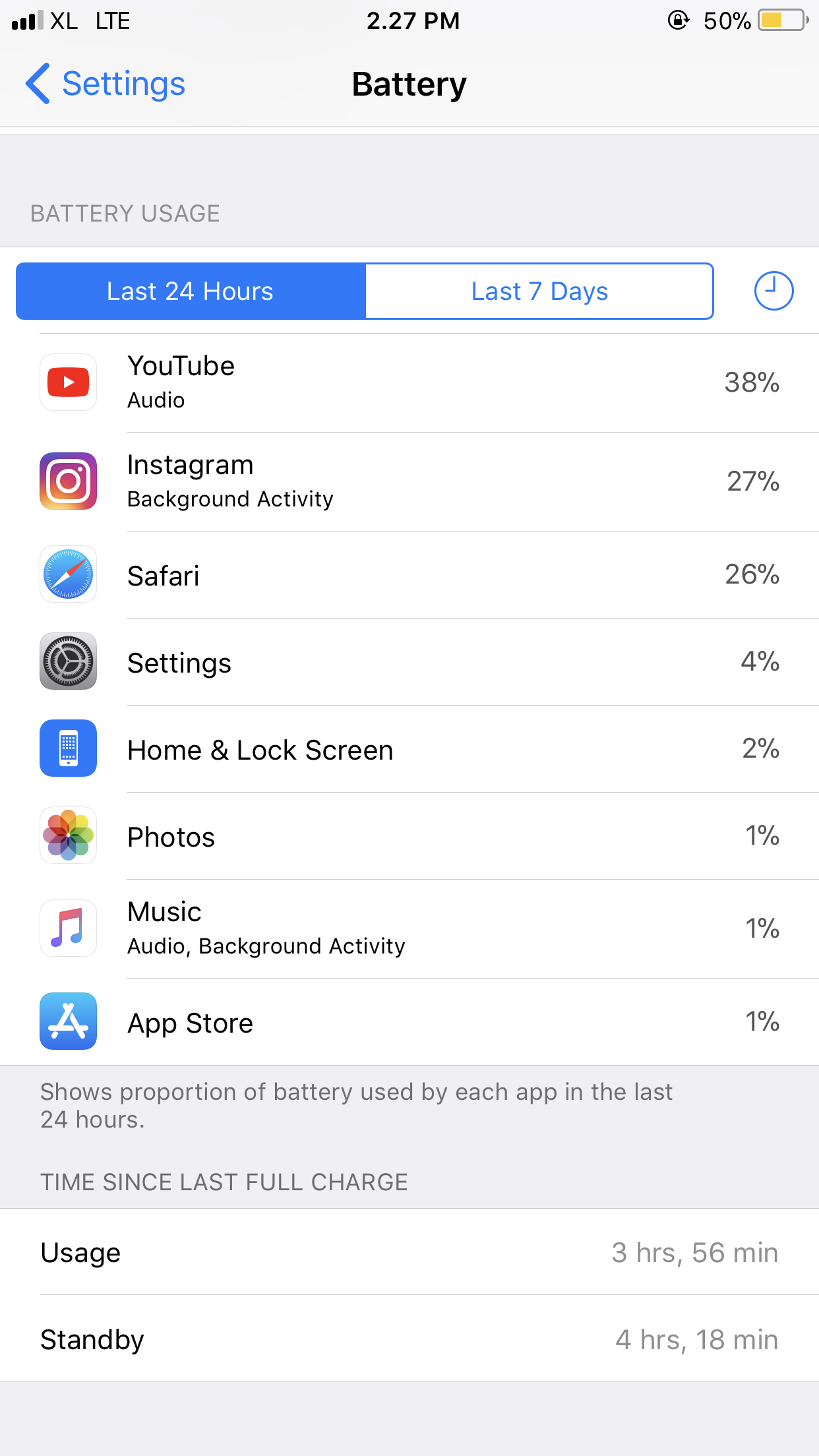The height and width of the screenshot is (1456, 819).
Task: Tap the YouTube battery usage row
Action: (409, 382)
